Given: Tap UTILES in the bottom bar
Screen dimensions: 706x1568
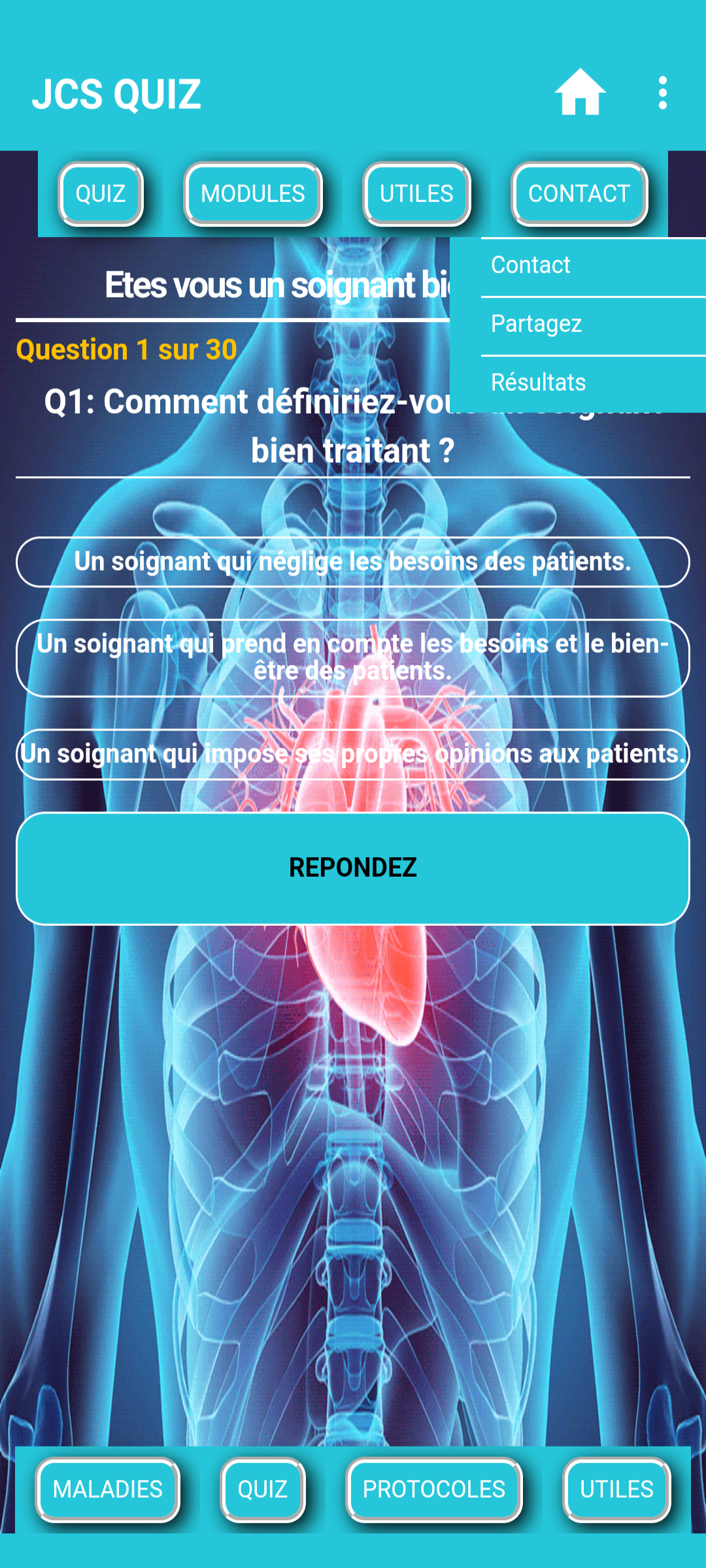Looking at the screenshot, I should click(x=616, y=1490).
